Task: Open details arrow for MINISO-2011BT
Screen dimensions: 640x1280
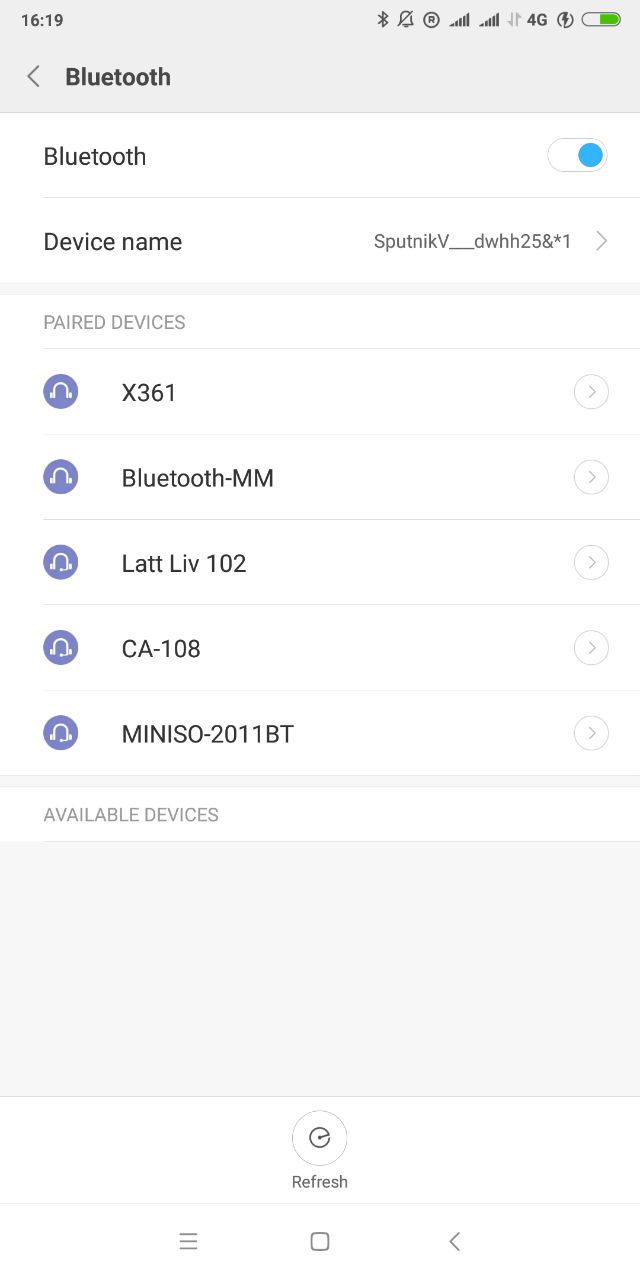Action: (x=591, y=734)
